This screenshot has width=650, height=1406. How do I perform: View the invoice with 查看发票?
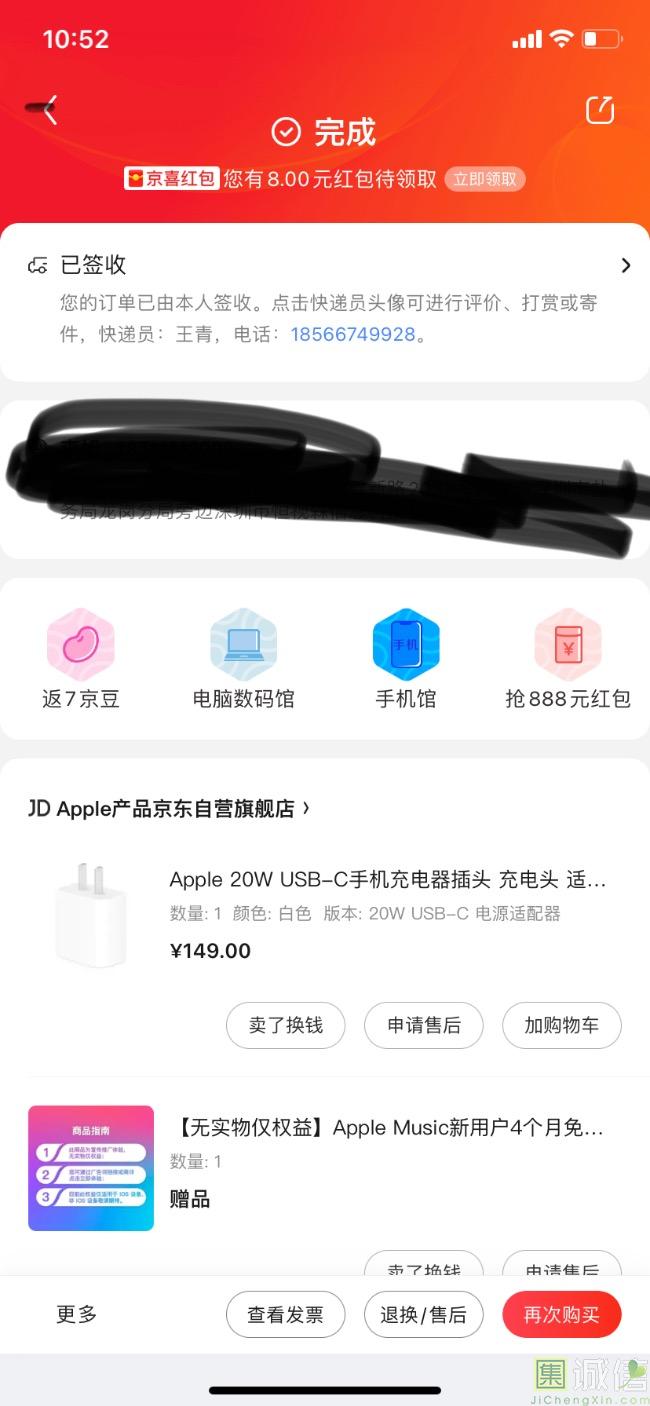coord(286,1315)
